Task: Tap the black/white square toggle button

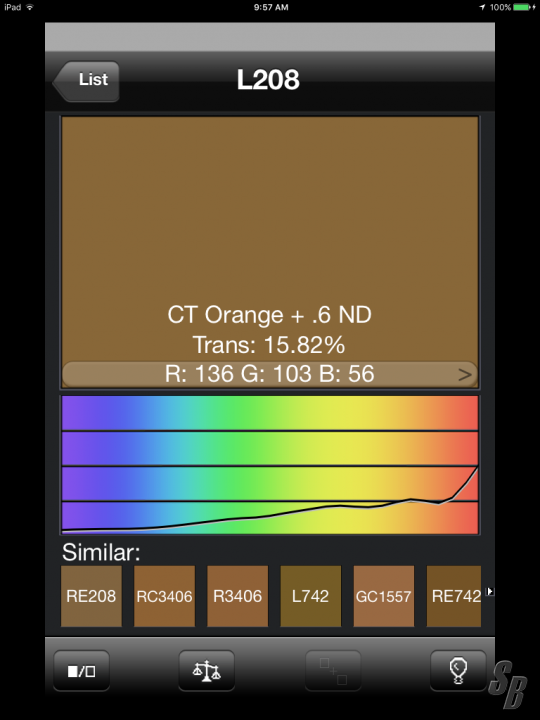Action: point(82,671)
